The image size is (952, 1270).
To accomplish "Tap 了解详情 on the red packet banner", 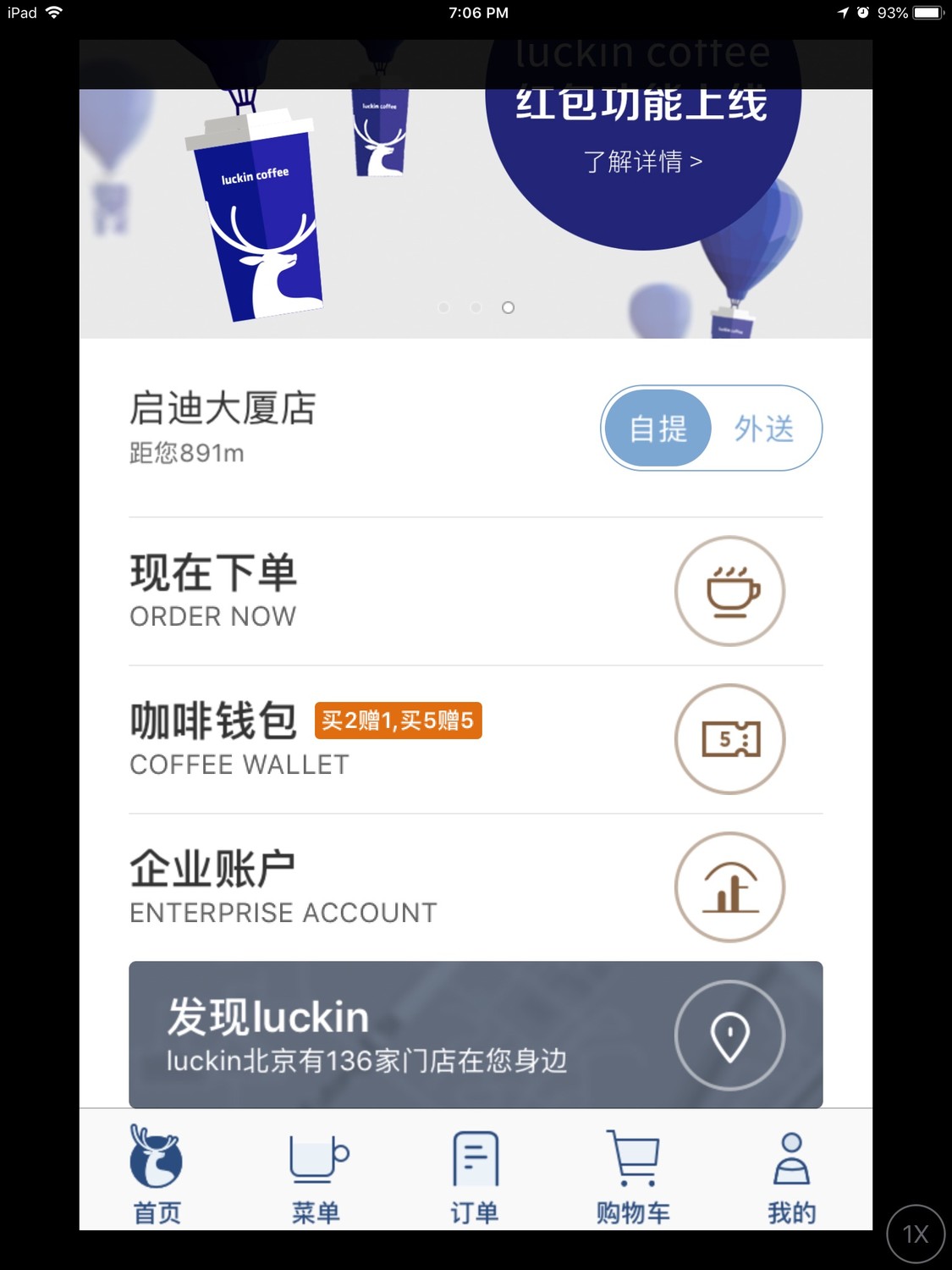I will (642, 161).
